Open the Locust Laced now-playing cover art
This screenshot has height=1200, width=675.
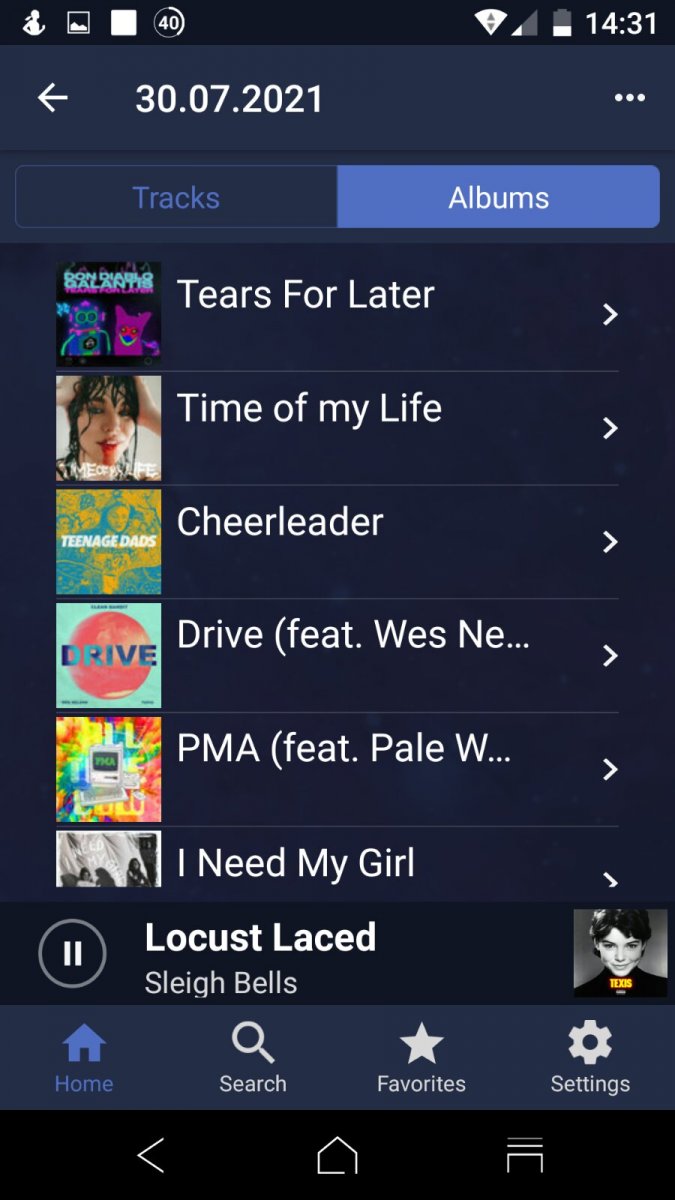click(x=620, y=953)
